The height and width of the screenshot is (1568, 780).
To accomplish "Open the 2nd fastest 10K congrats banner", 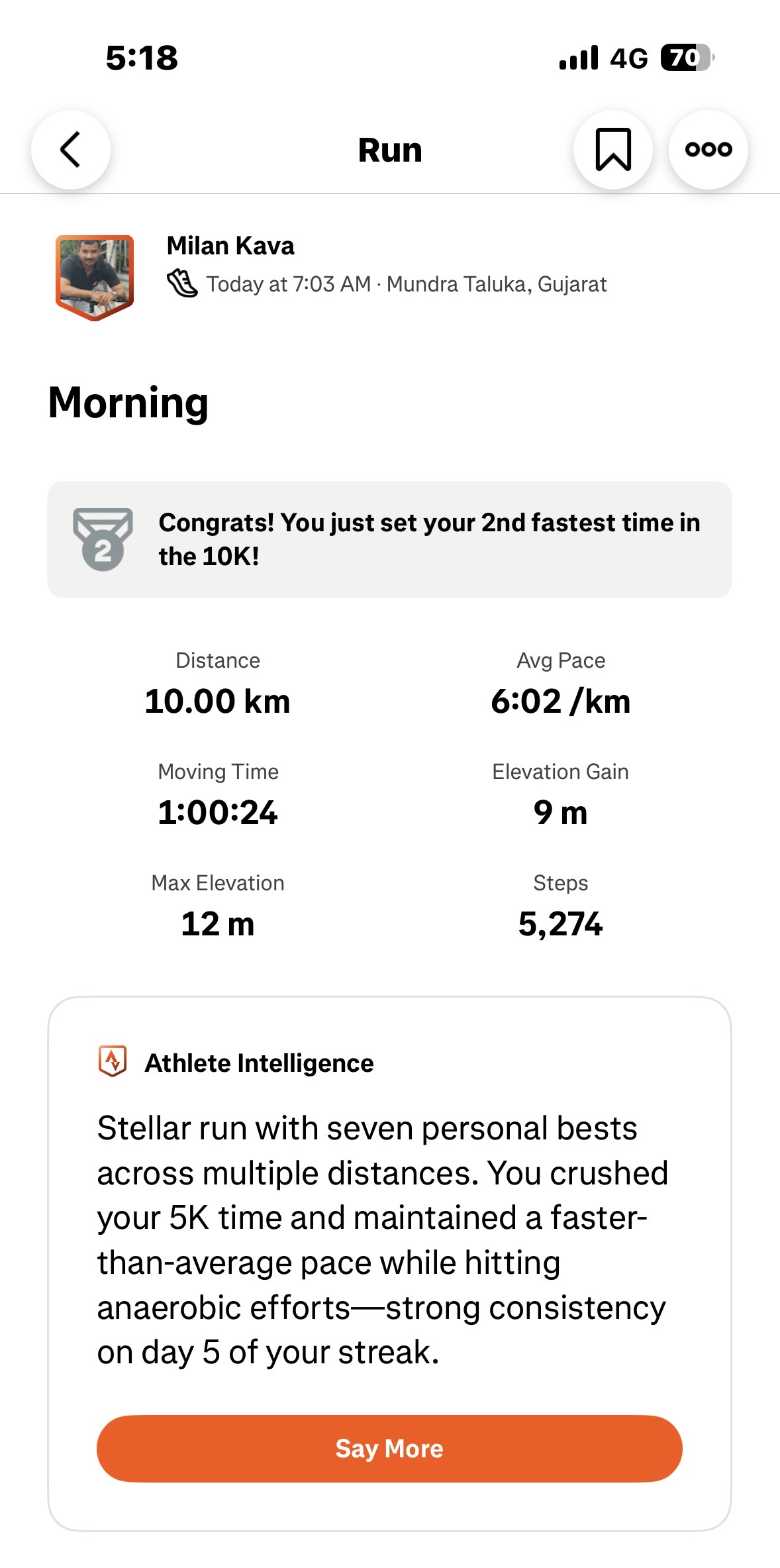I will (x=389, y=539).
